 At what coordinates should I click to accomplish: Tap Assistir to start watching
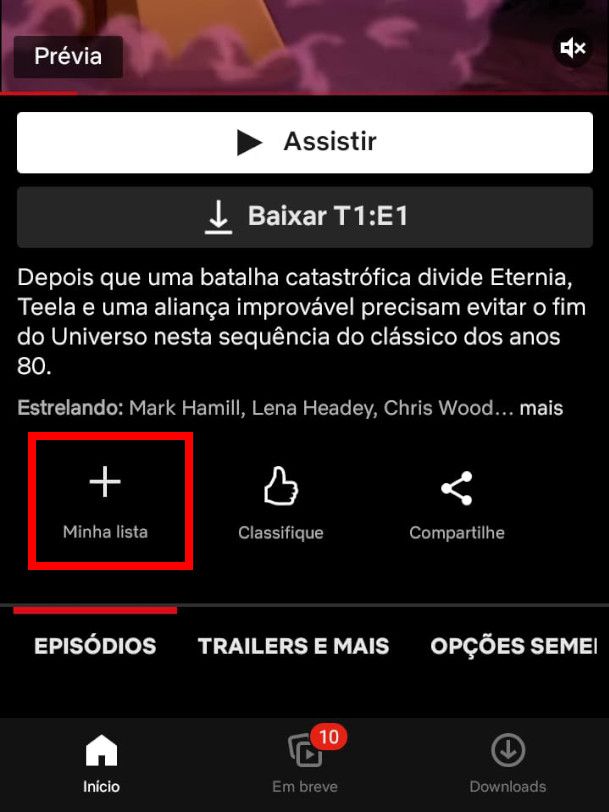(305, 142)
